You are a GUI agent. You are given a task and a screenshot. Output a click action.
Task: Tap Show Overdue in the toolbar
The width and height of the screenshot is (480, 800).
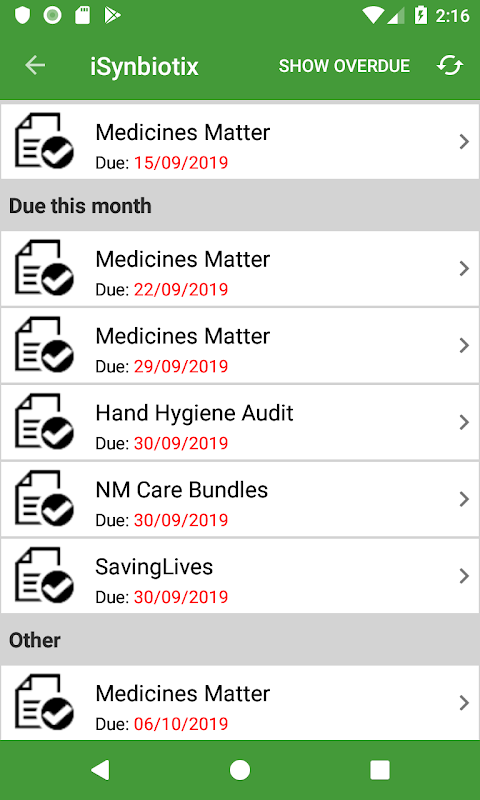point(344,66)
